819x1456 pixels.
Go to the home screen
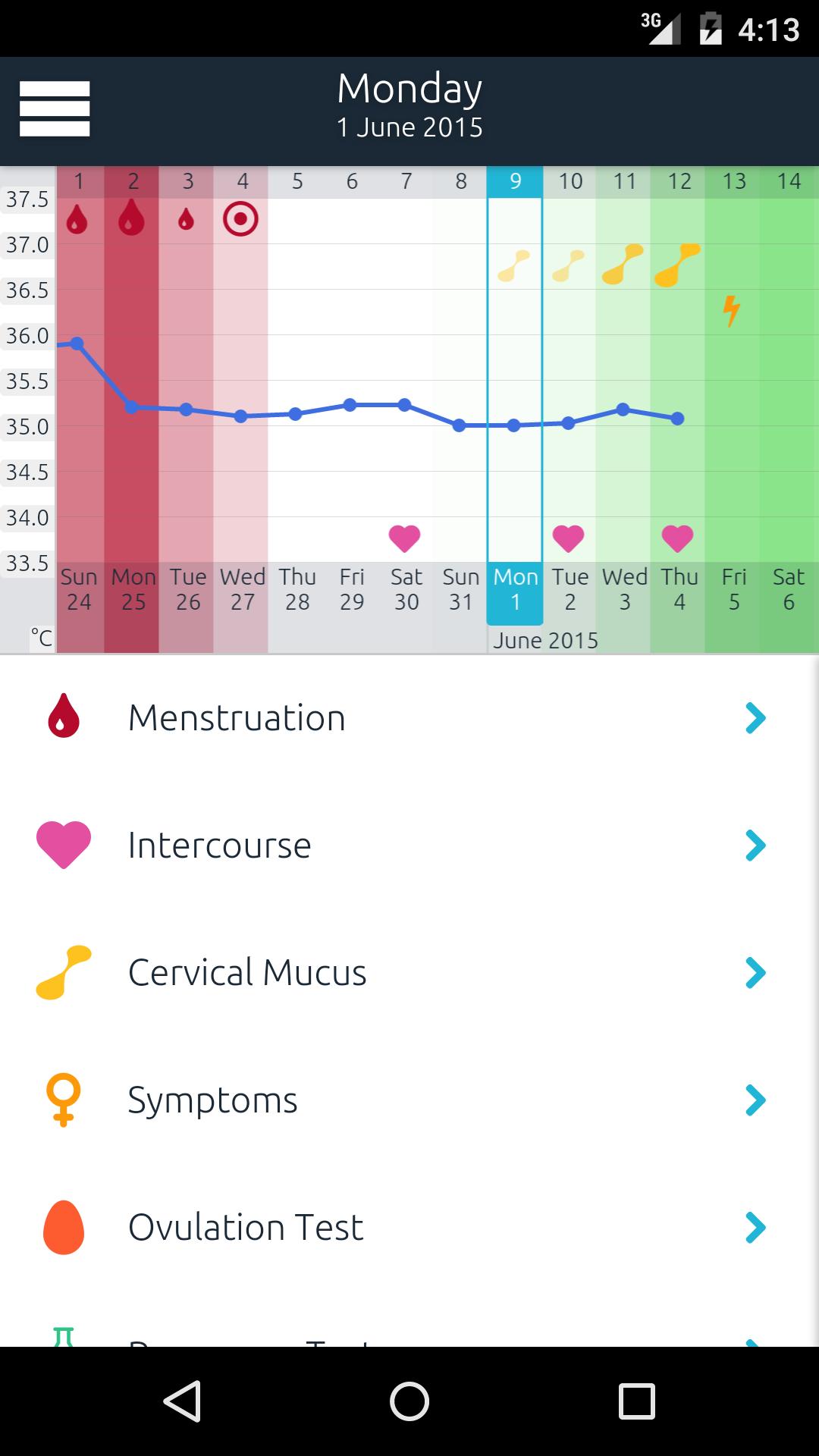[409, 1401]
